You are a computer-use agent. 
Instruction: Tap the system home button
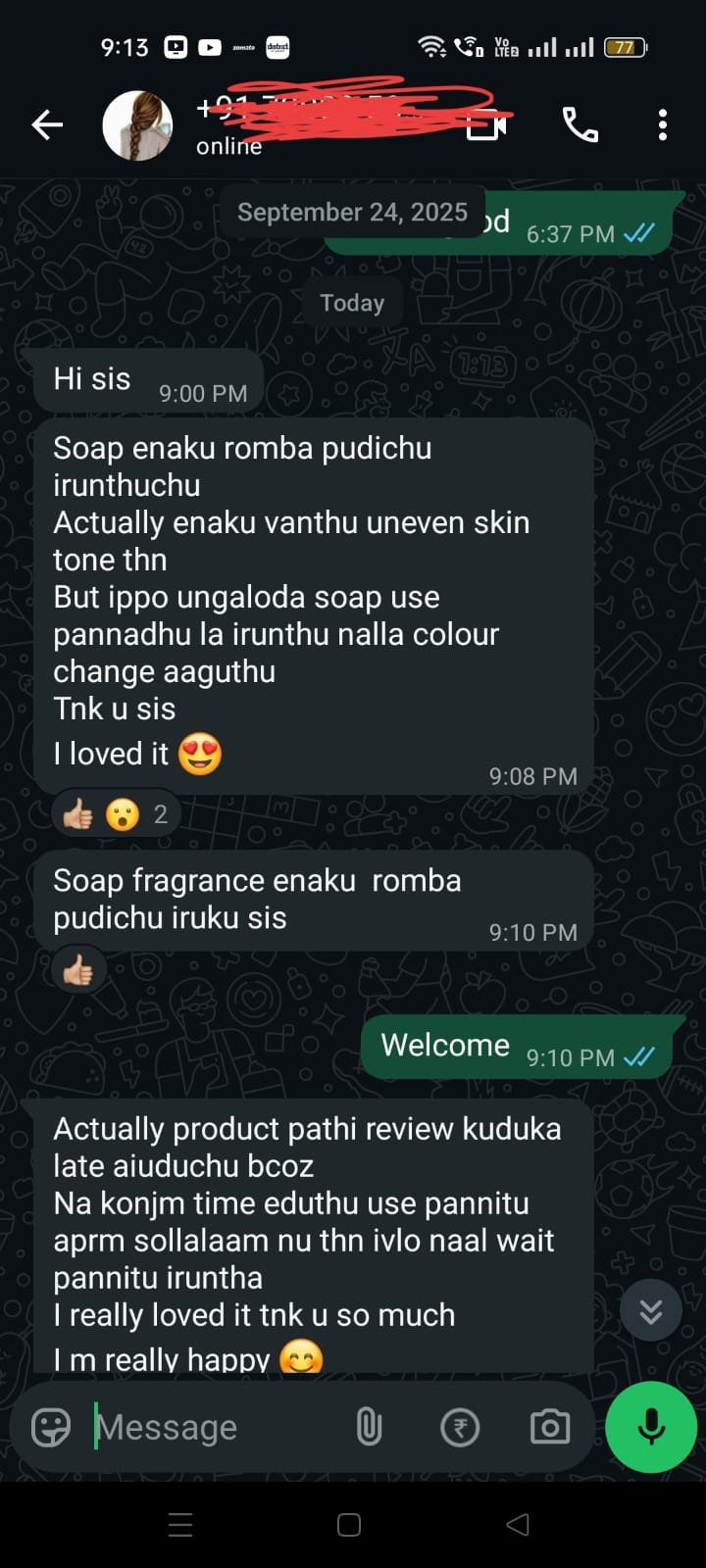[349, 1525]
